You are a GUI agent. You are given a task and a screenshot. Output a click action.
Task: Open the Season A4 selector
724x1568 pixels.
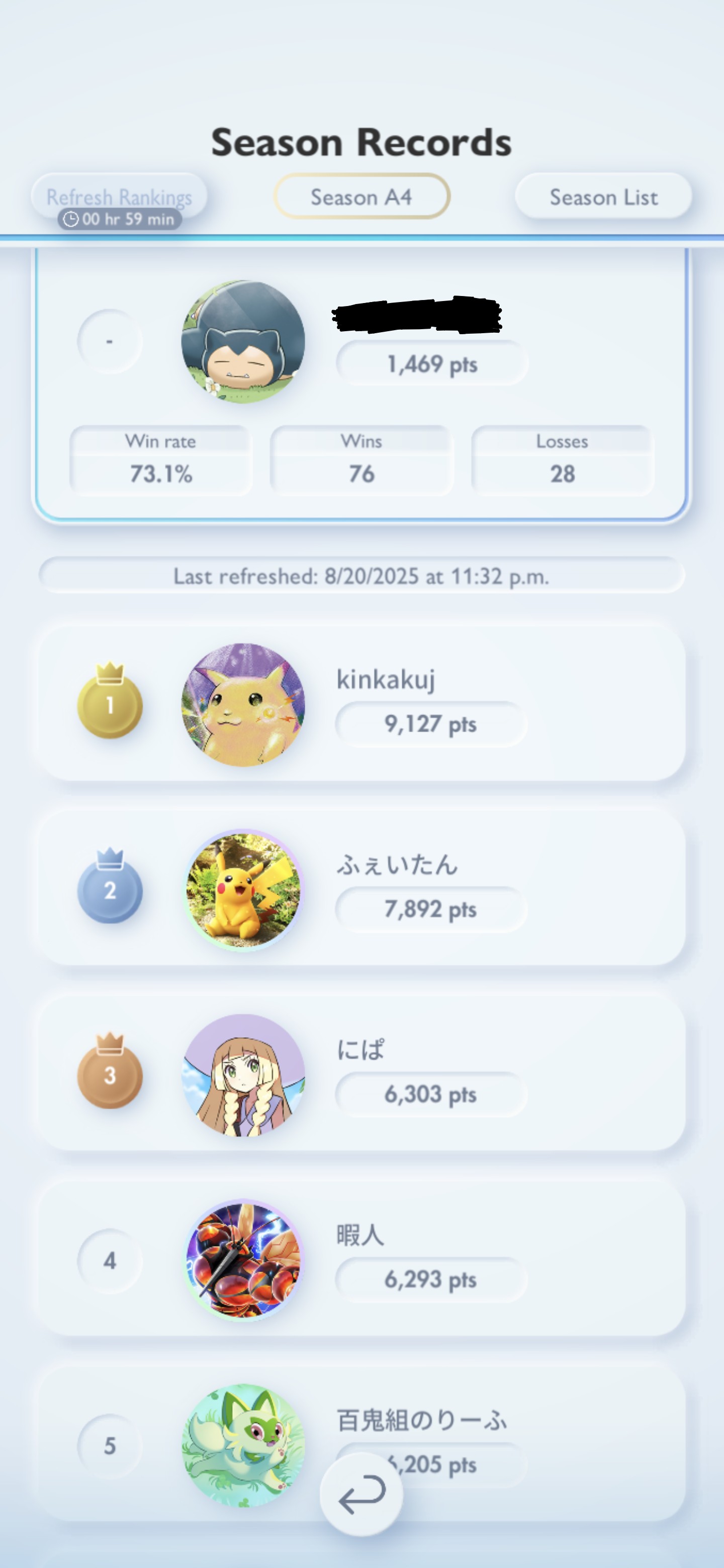click(x=361, y=197)
